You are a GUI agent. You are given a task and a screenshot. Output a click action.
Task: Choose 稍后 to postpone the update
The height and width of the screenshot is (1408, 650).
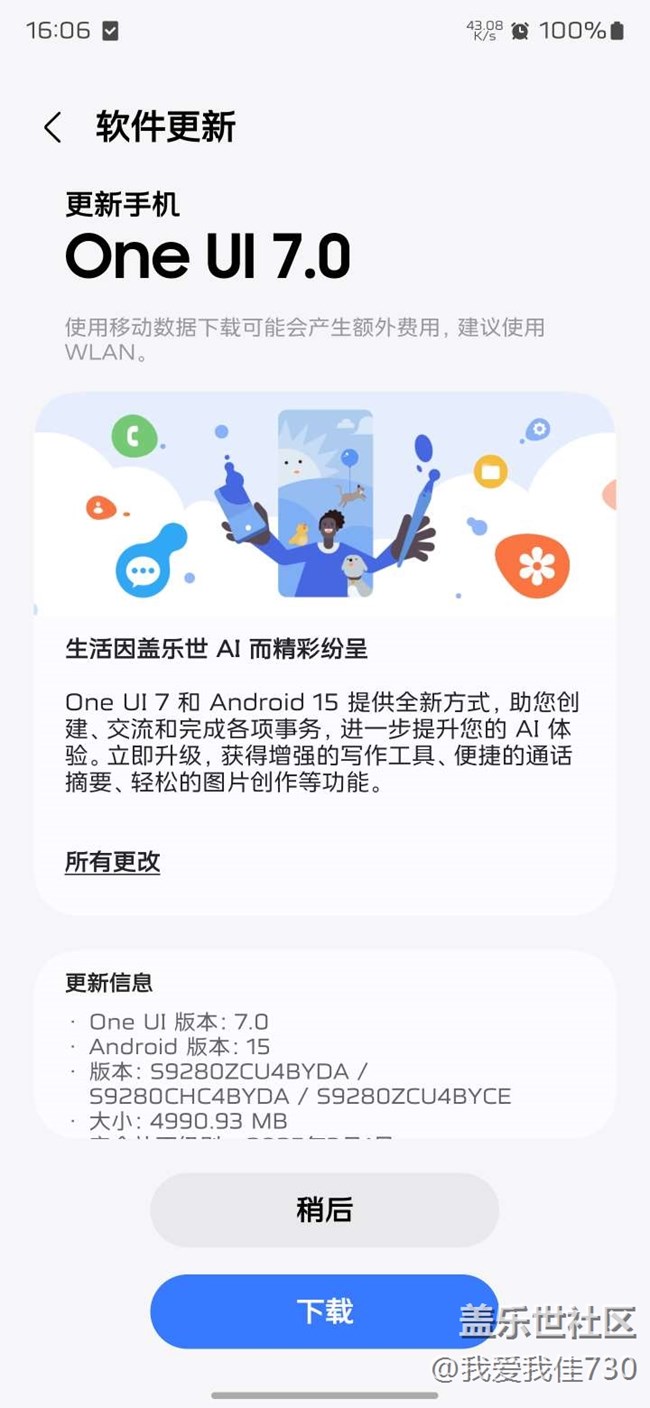pos(324,1209)
